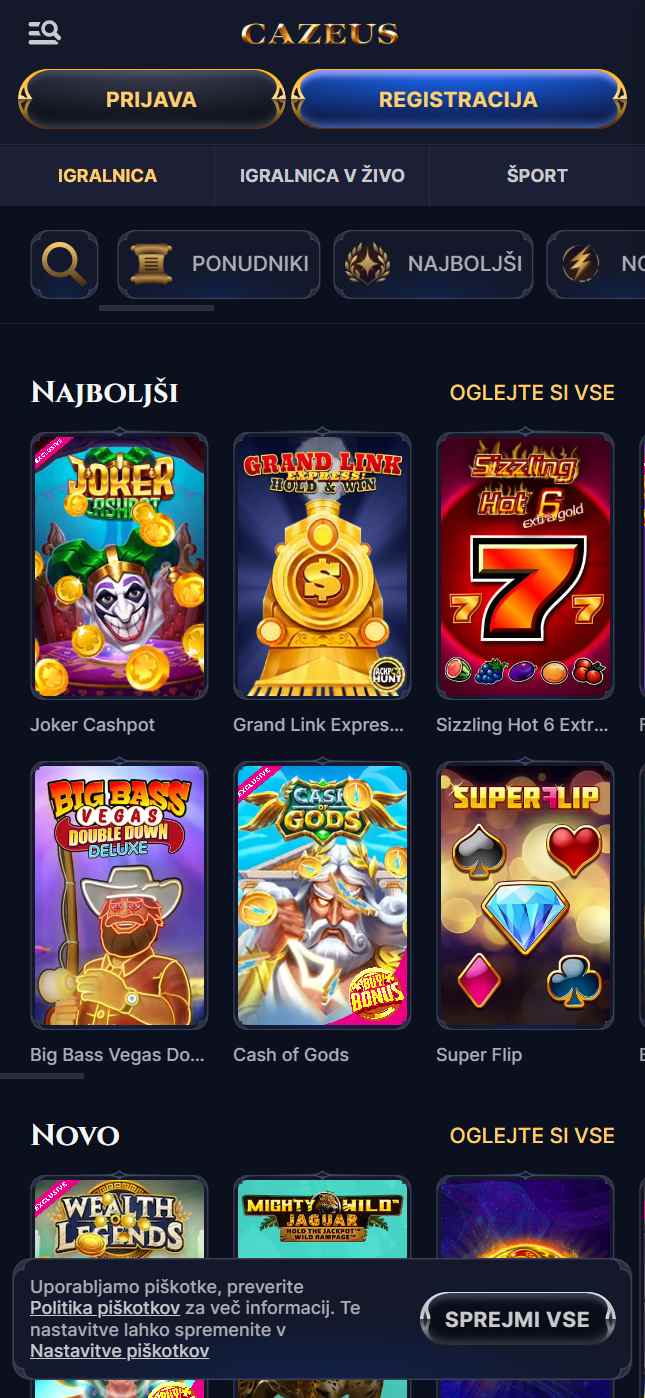This screenshot has height=1398, width=645.
Task: Play the Cash of Gods game
Action: tap(322, 896)
